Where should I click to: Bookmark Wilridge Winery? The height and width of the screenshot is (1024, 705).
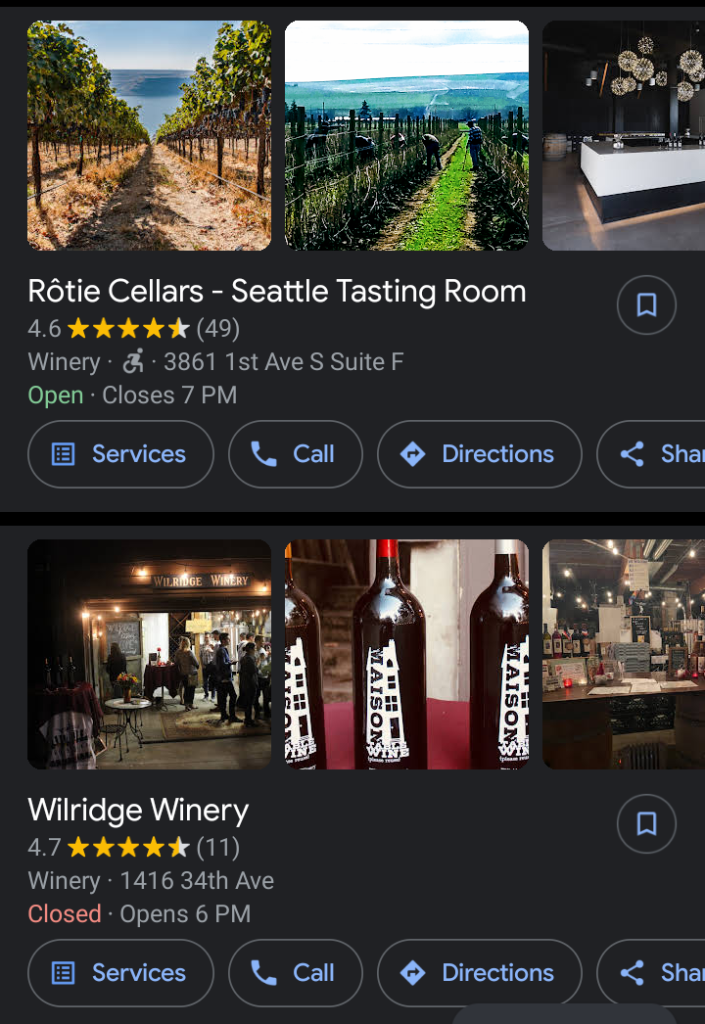(646, 824)
